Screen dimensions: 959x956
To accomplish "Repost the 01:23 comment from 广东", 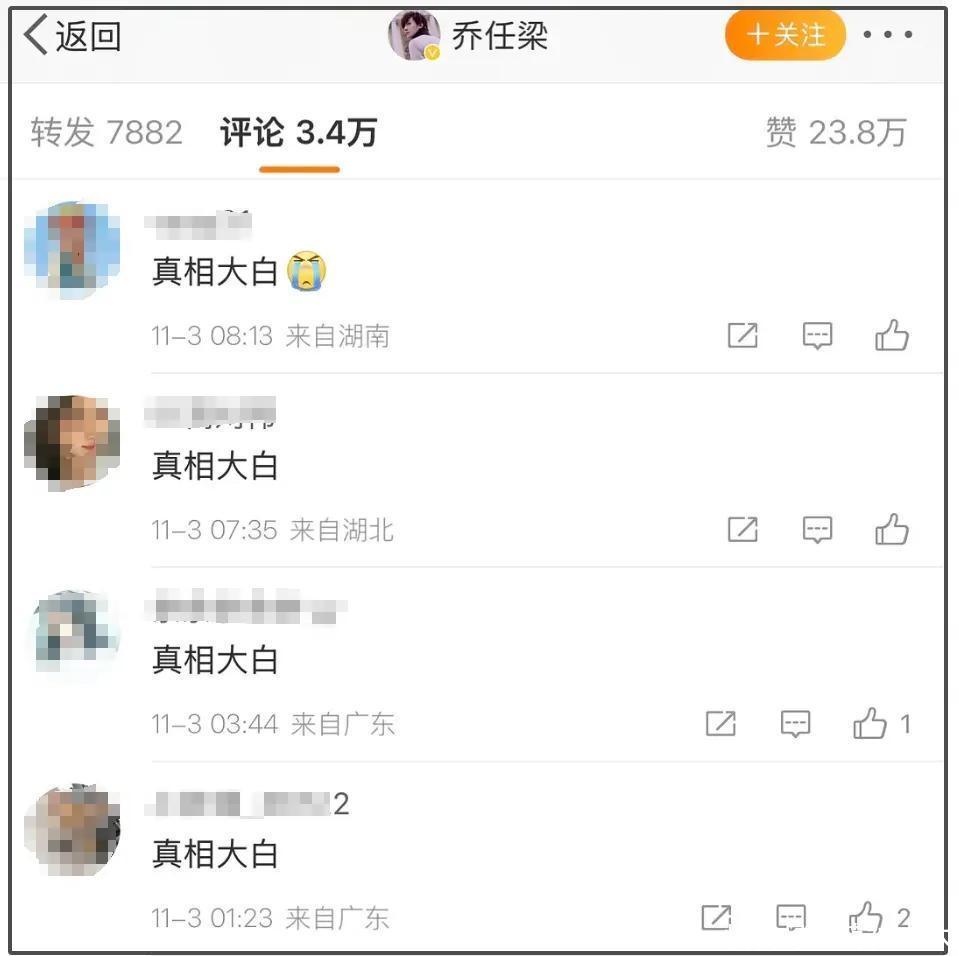I will [716, 917].
